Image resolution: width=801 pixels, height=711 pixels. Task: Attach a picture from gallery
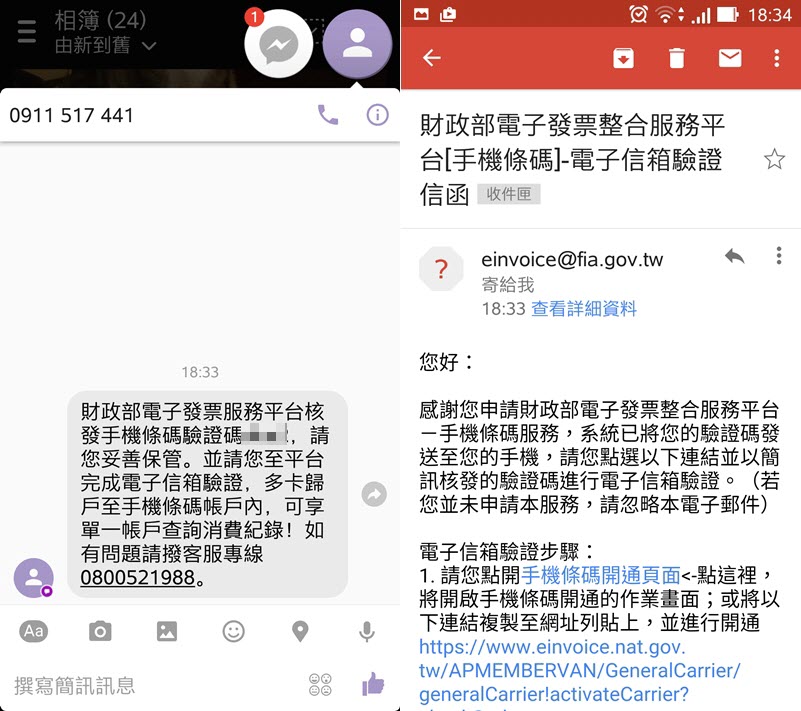[166, 631]
